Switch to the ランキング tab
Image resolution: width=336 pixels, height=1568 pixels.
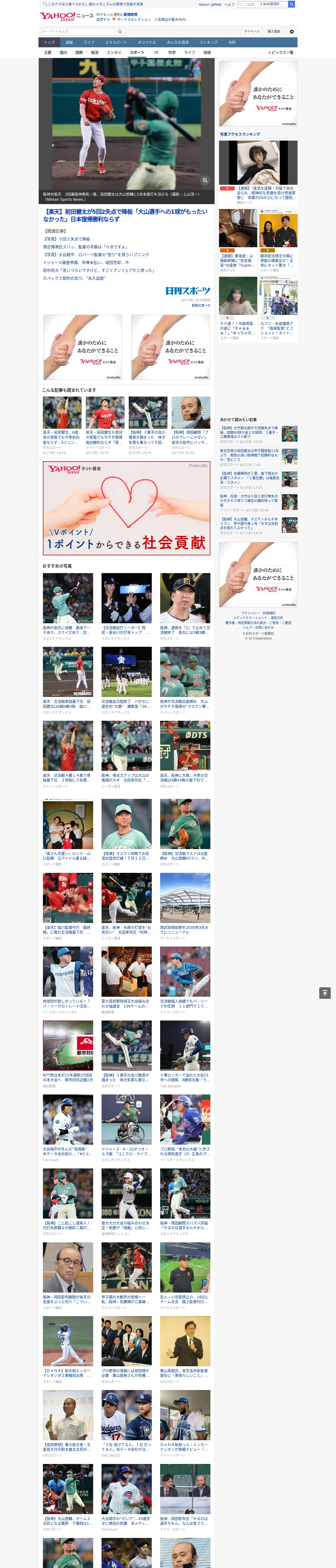tap(209, 43)
